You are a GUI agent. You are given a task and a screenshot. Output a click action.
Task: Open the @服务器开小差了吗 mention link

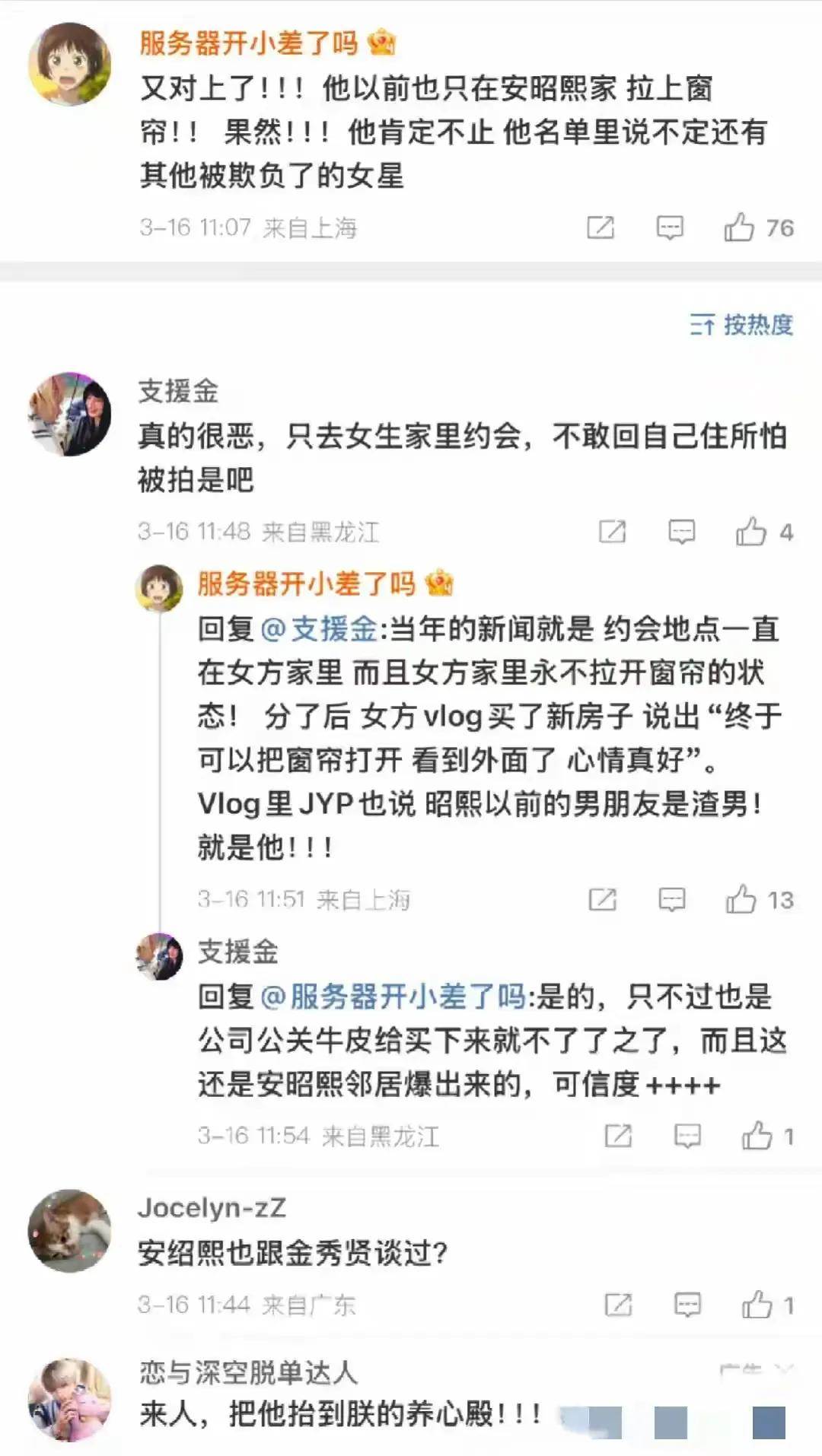pos(393,997)
